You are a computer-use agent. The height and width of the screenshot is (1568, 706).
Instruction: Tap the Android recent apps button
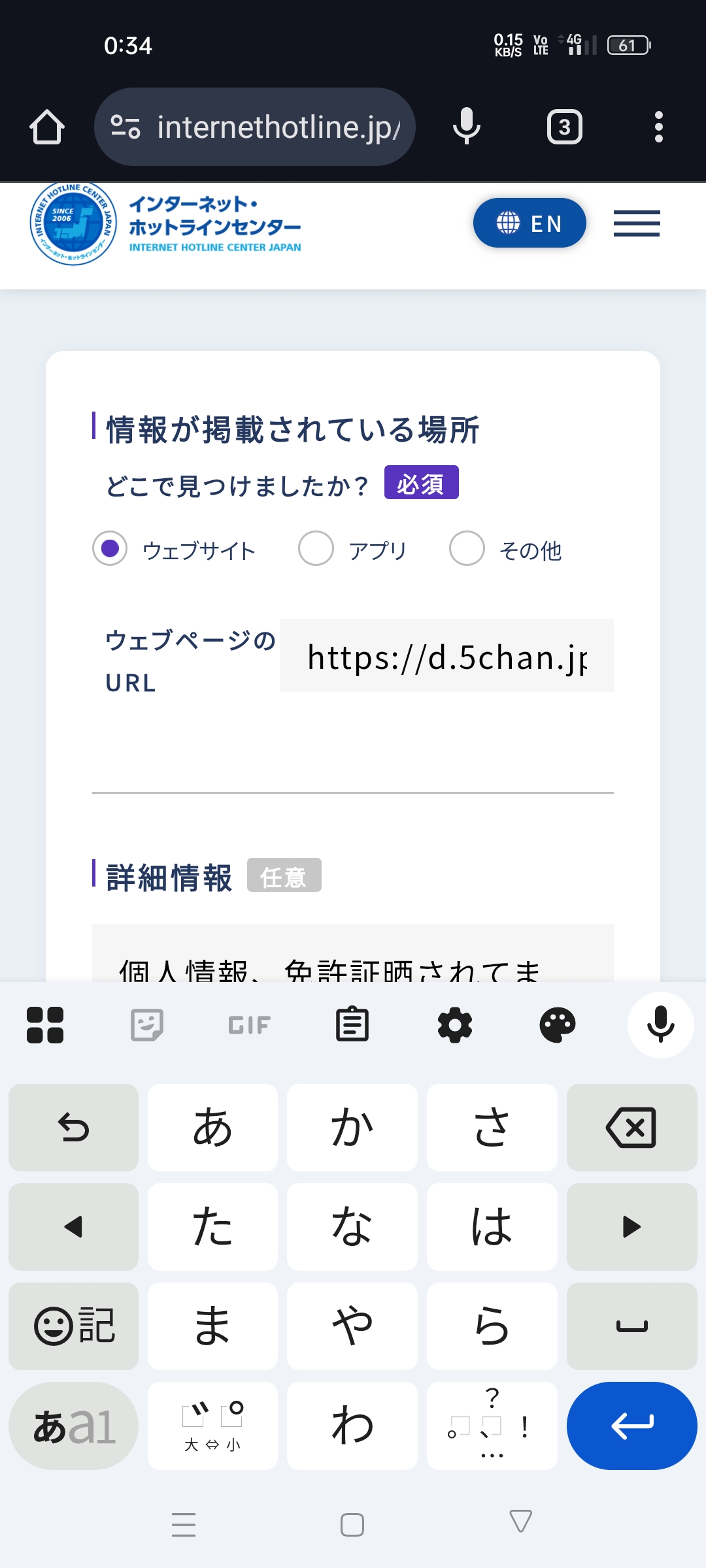(184, 1524)
